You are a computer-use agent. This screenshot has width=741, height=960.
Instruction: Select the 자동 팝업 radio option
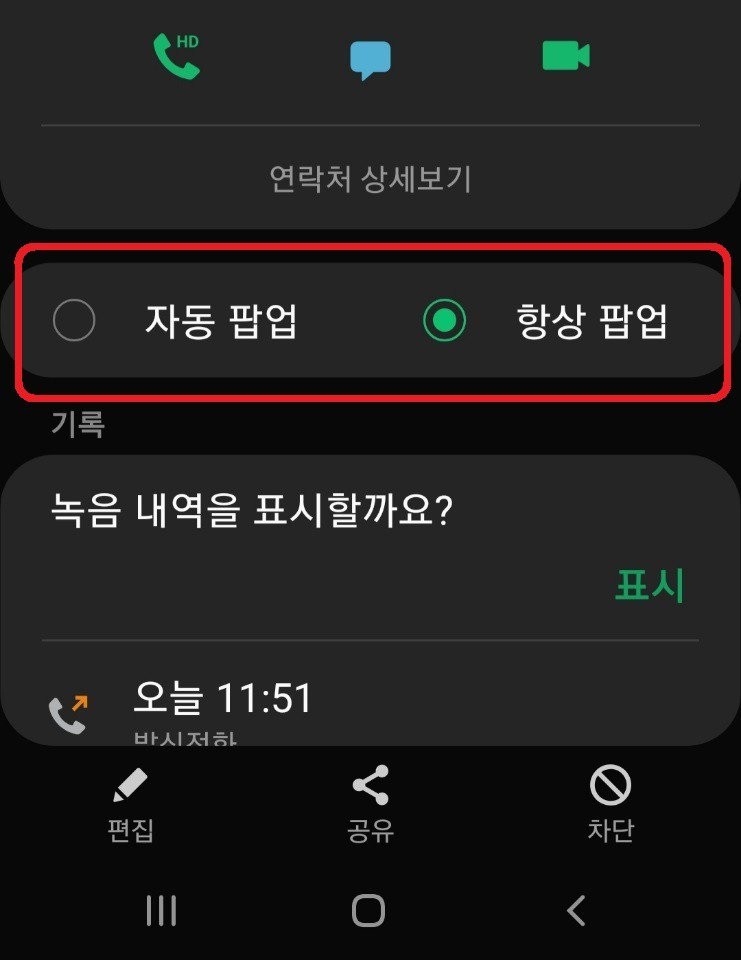(x=74, y=322)
